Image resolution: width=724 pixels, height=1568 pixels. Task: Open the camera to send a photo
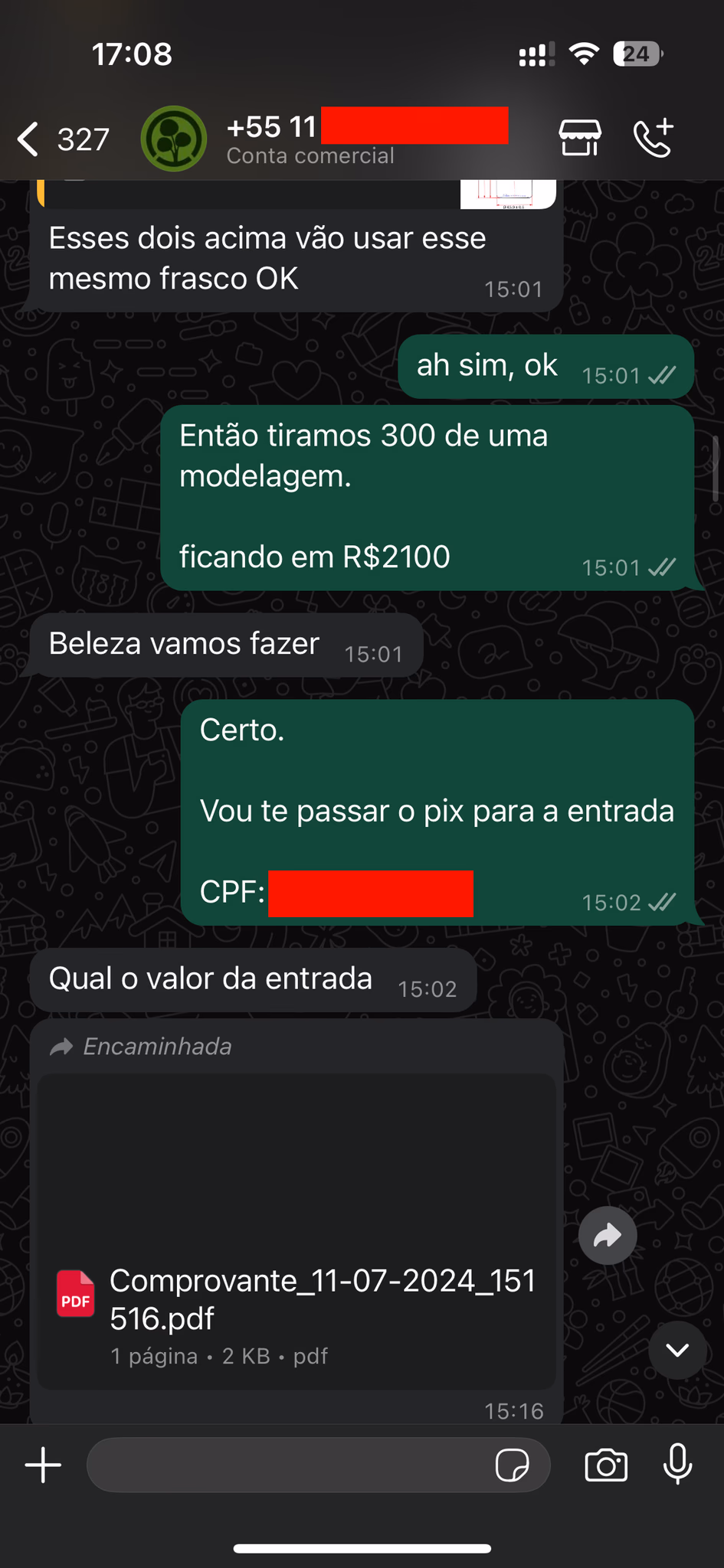(606, 1465)
